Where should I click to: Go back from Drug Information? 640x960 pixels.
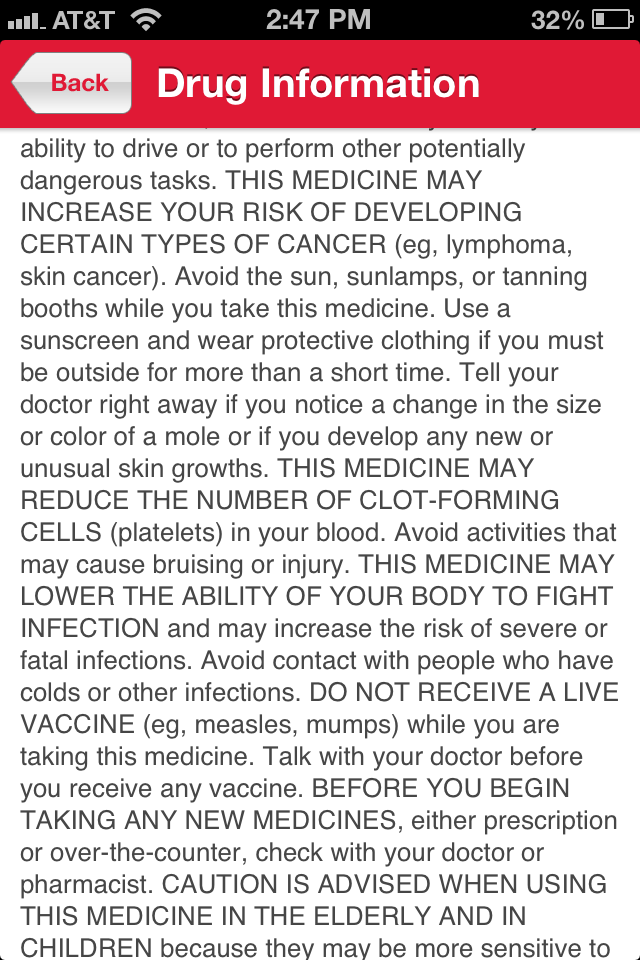pos(74,83)
